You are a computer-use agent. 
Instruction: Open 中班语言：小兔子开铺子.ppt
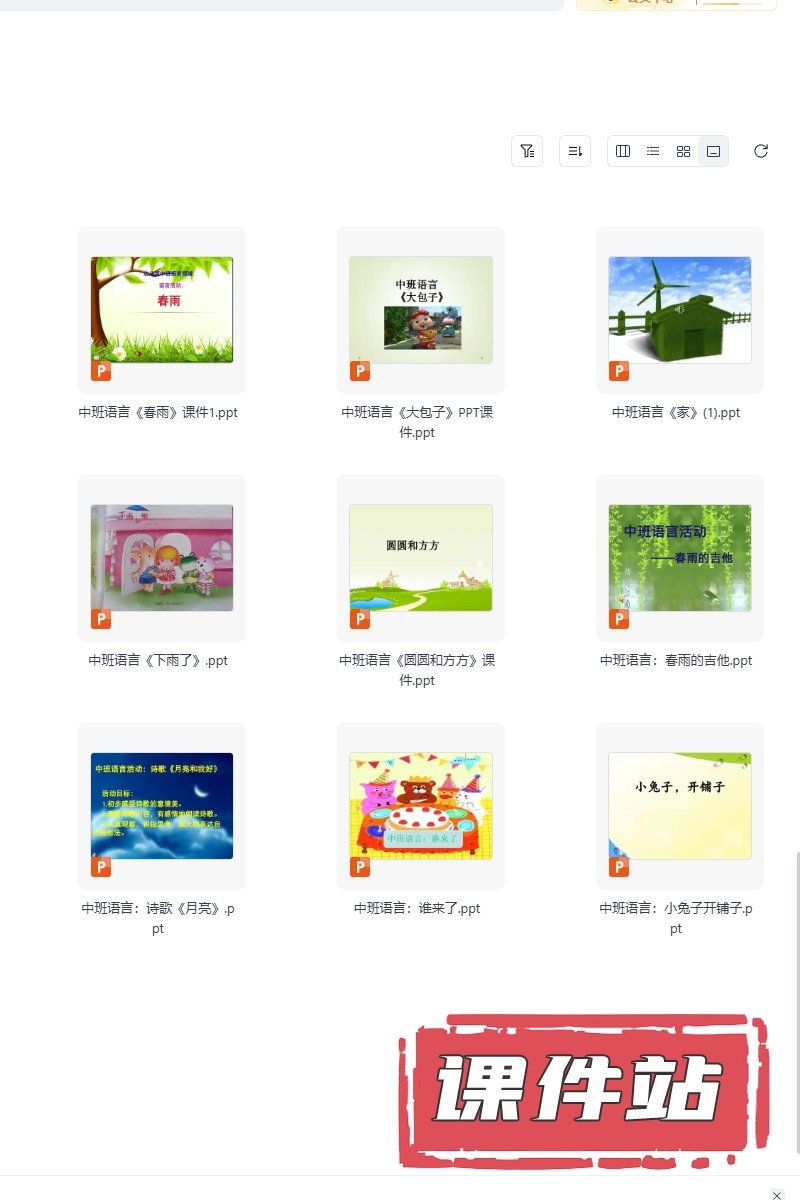click(679, 806)
